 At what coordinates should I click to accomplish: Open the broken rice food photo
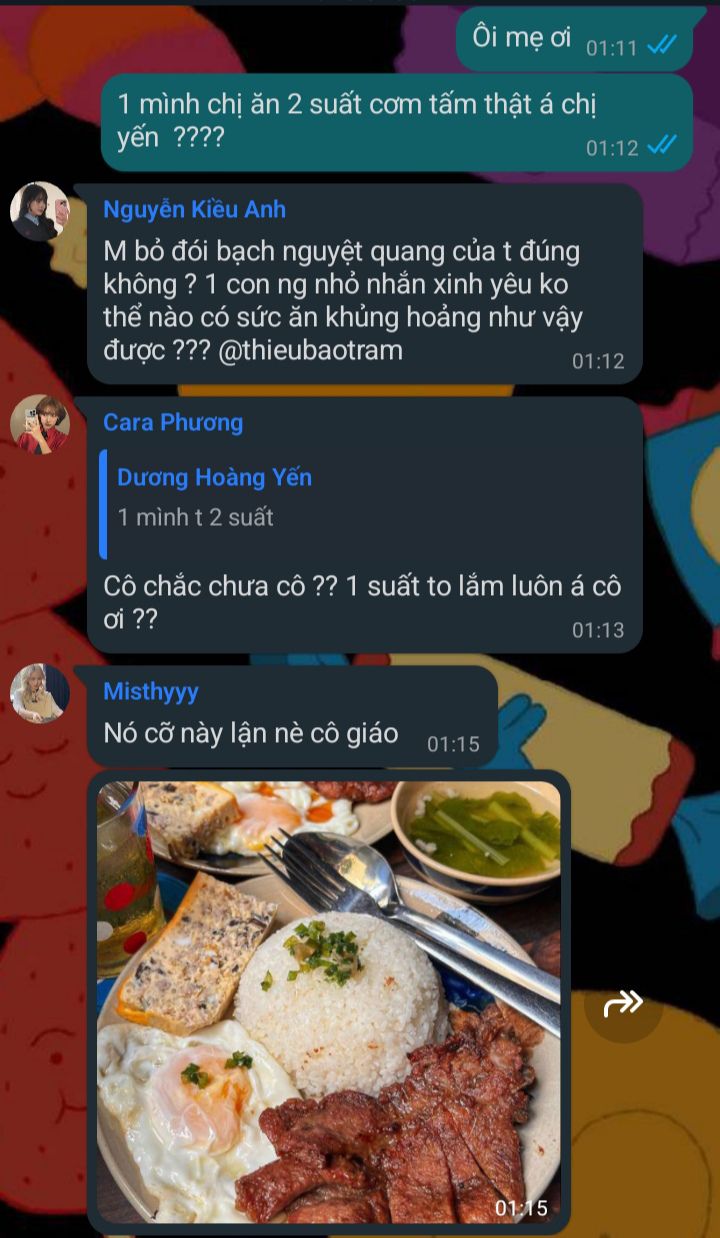pos(329,1000)
